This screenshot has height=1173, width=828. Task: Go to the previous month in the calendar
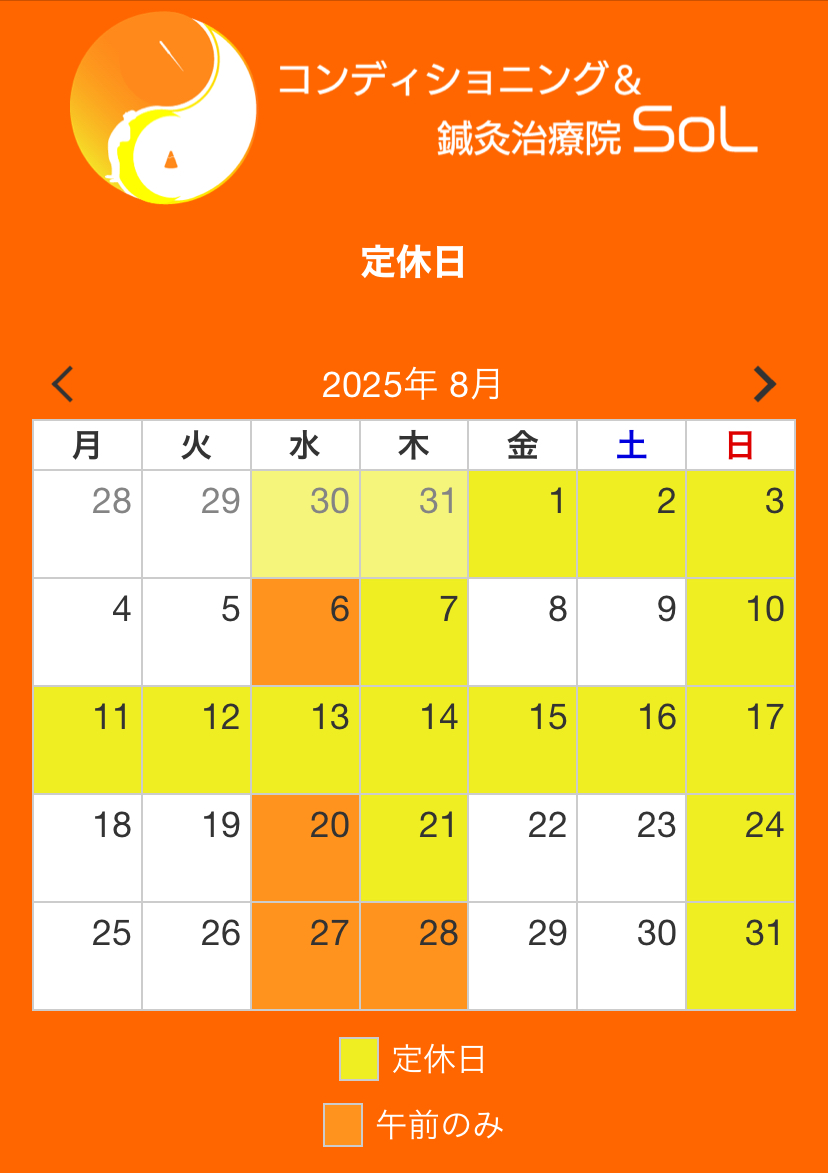(63, 384)
